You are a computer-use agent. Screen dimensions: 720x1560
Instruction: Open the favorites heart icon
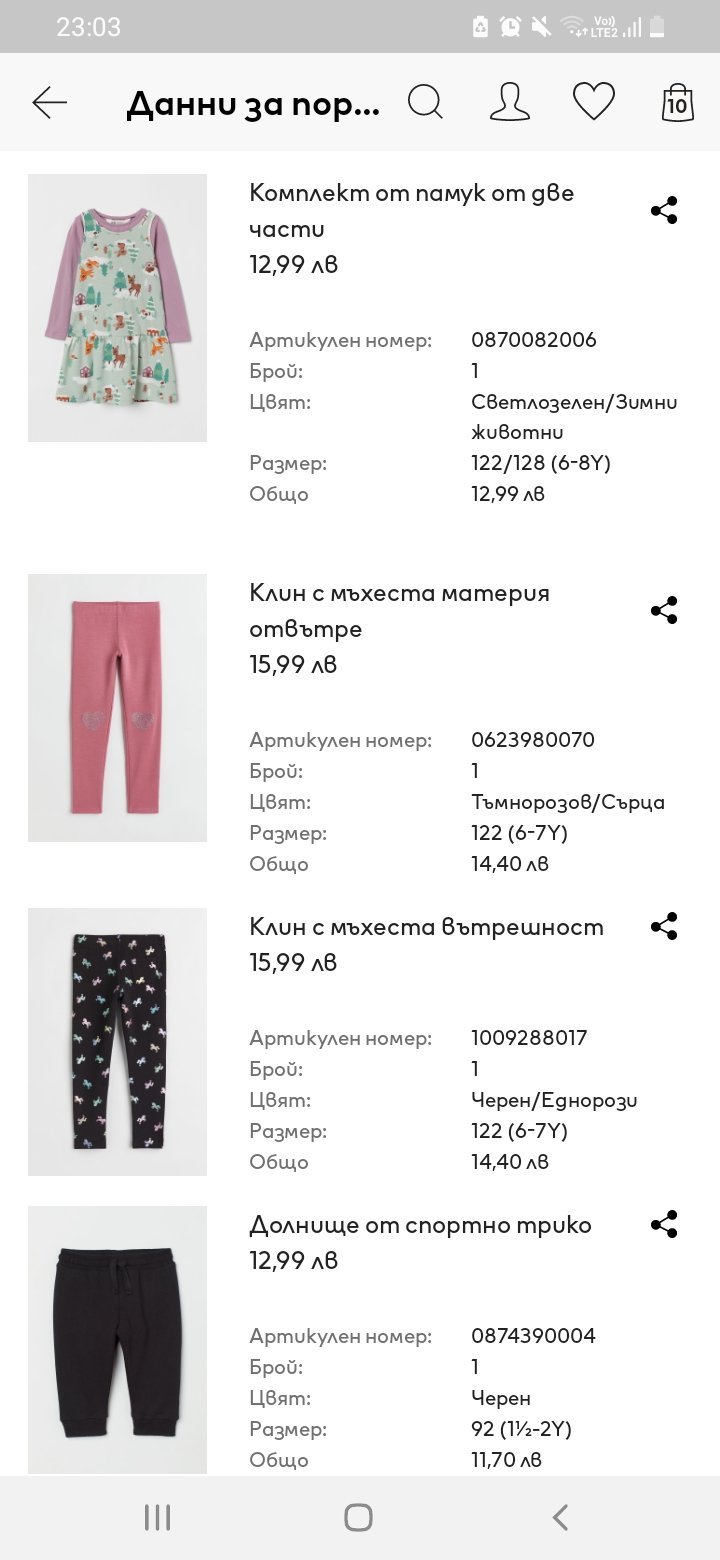pos(593,102)
